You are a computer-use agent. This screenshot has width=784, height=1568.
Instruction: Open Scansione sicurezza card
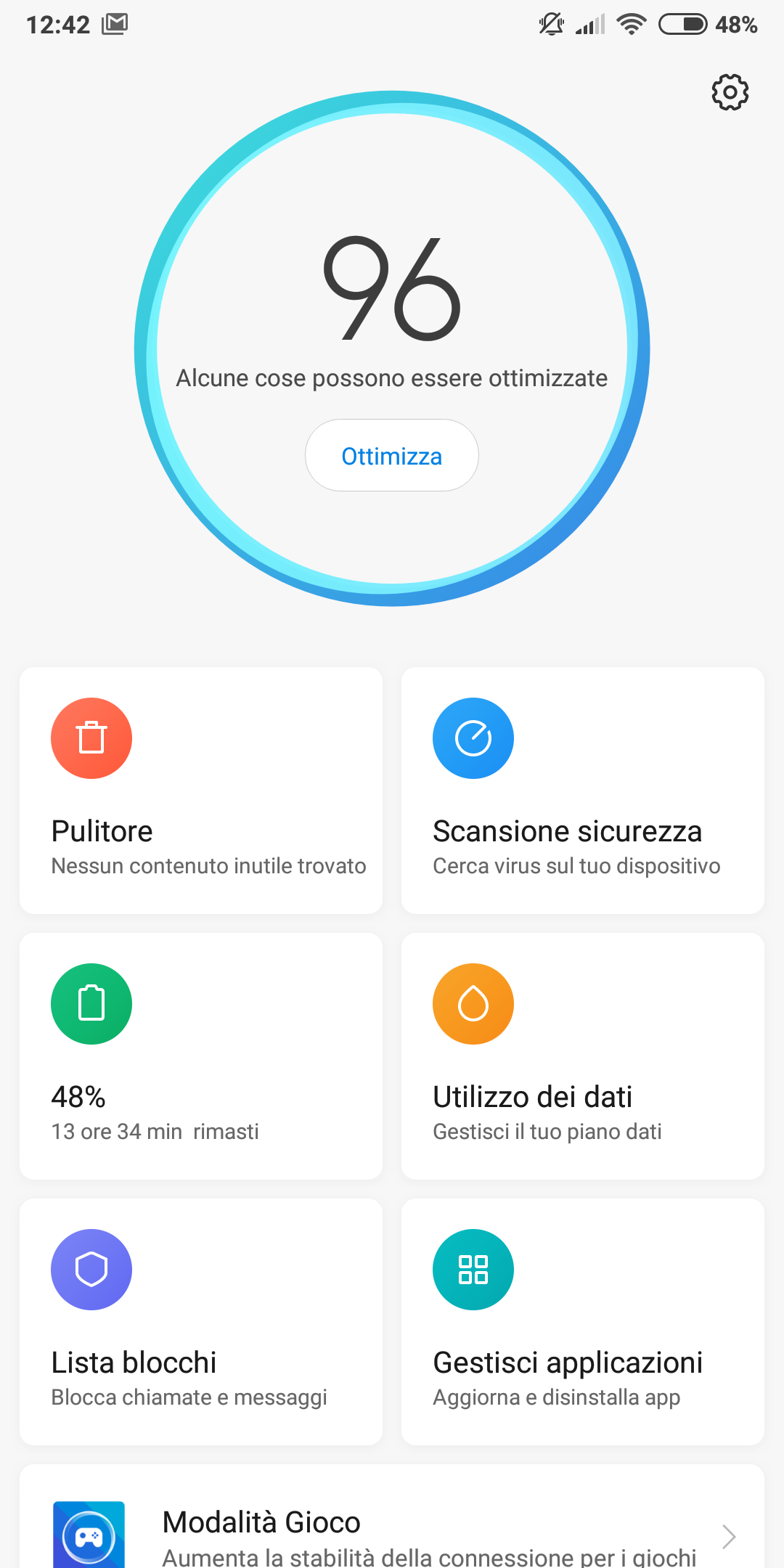coord(582,790)
